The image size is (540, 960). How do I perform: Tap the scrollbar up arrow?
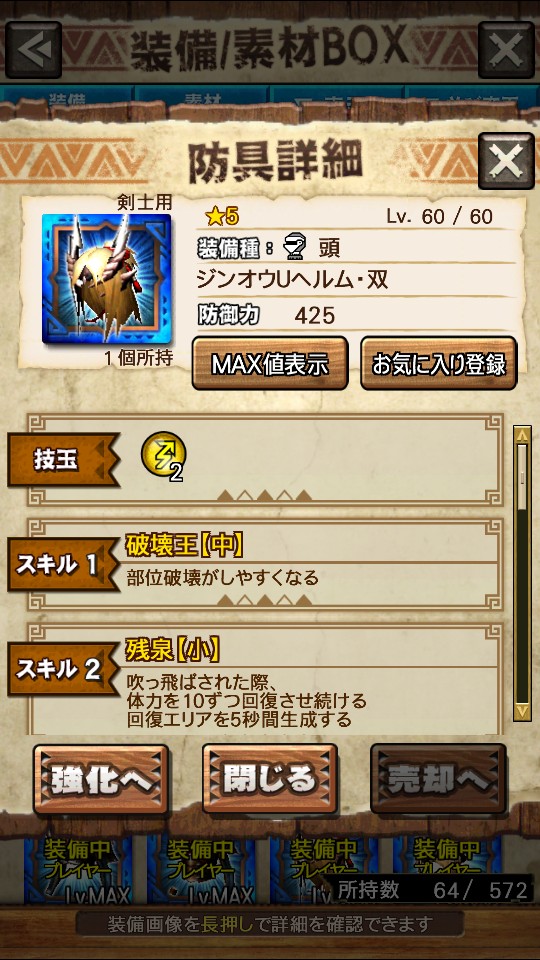click(522, 435)
